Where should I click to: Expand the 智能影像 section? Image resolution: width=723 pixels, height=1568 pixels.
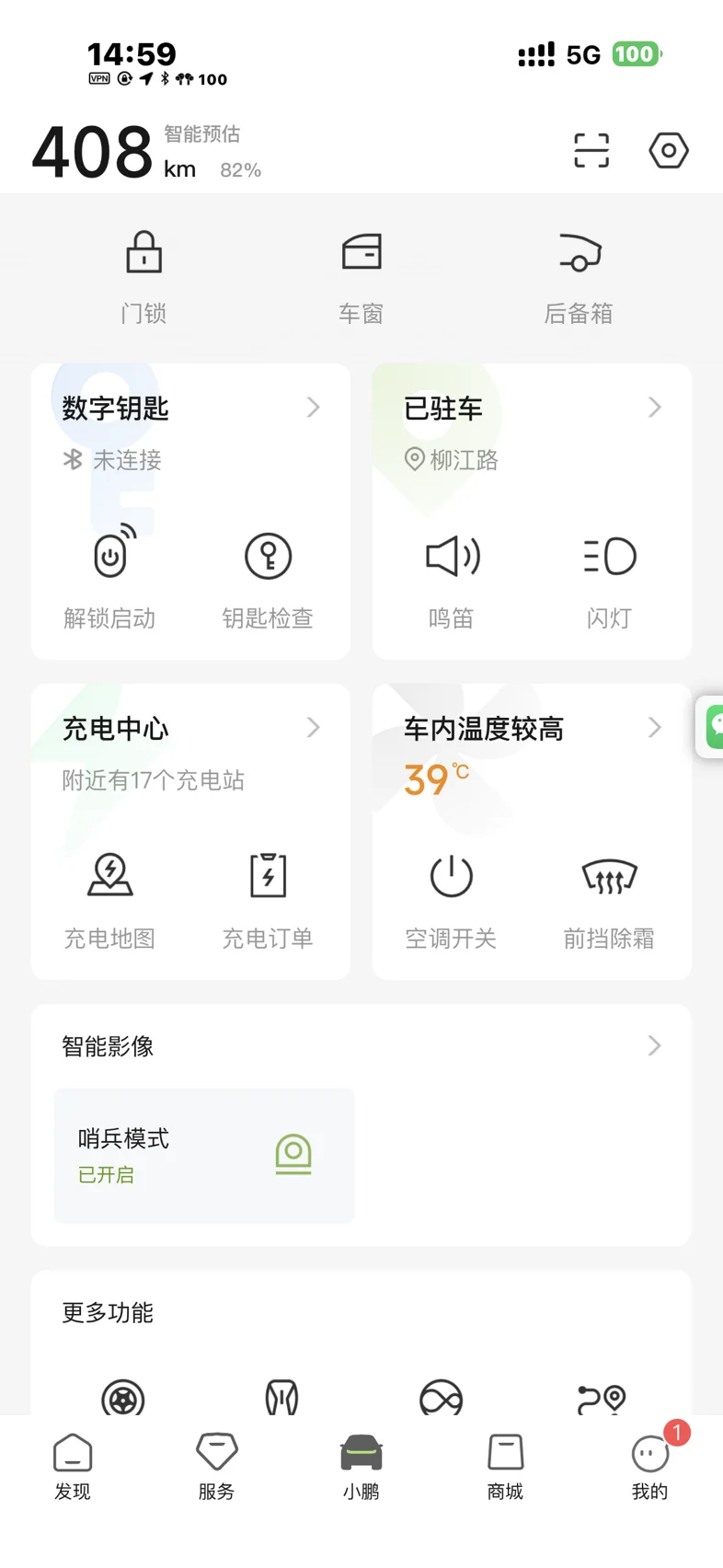click(x=361, y=1046)
